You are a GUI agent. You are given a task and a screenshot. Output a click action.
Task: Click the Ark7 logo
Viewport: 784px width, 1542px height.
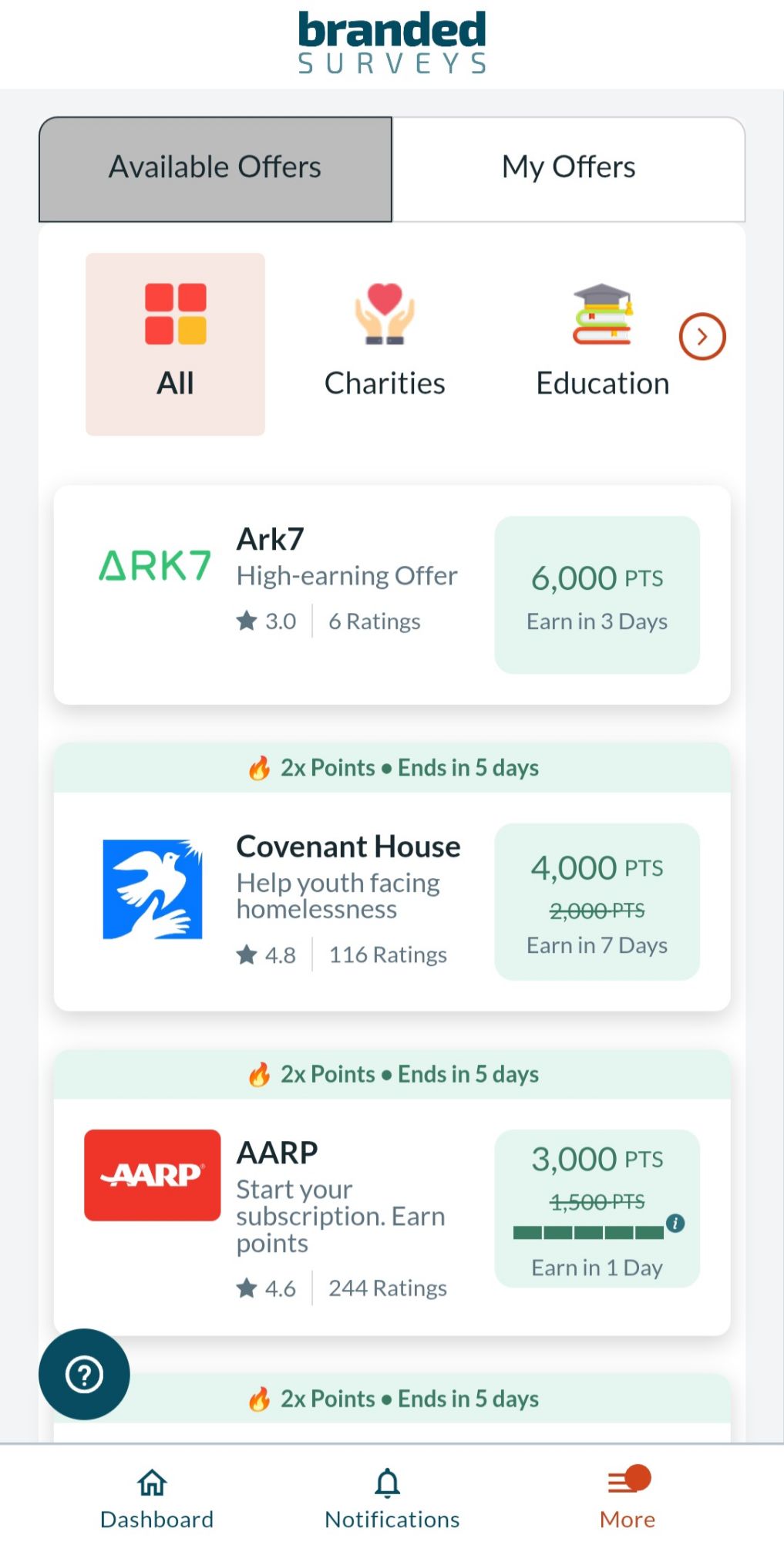coord(154,565)
